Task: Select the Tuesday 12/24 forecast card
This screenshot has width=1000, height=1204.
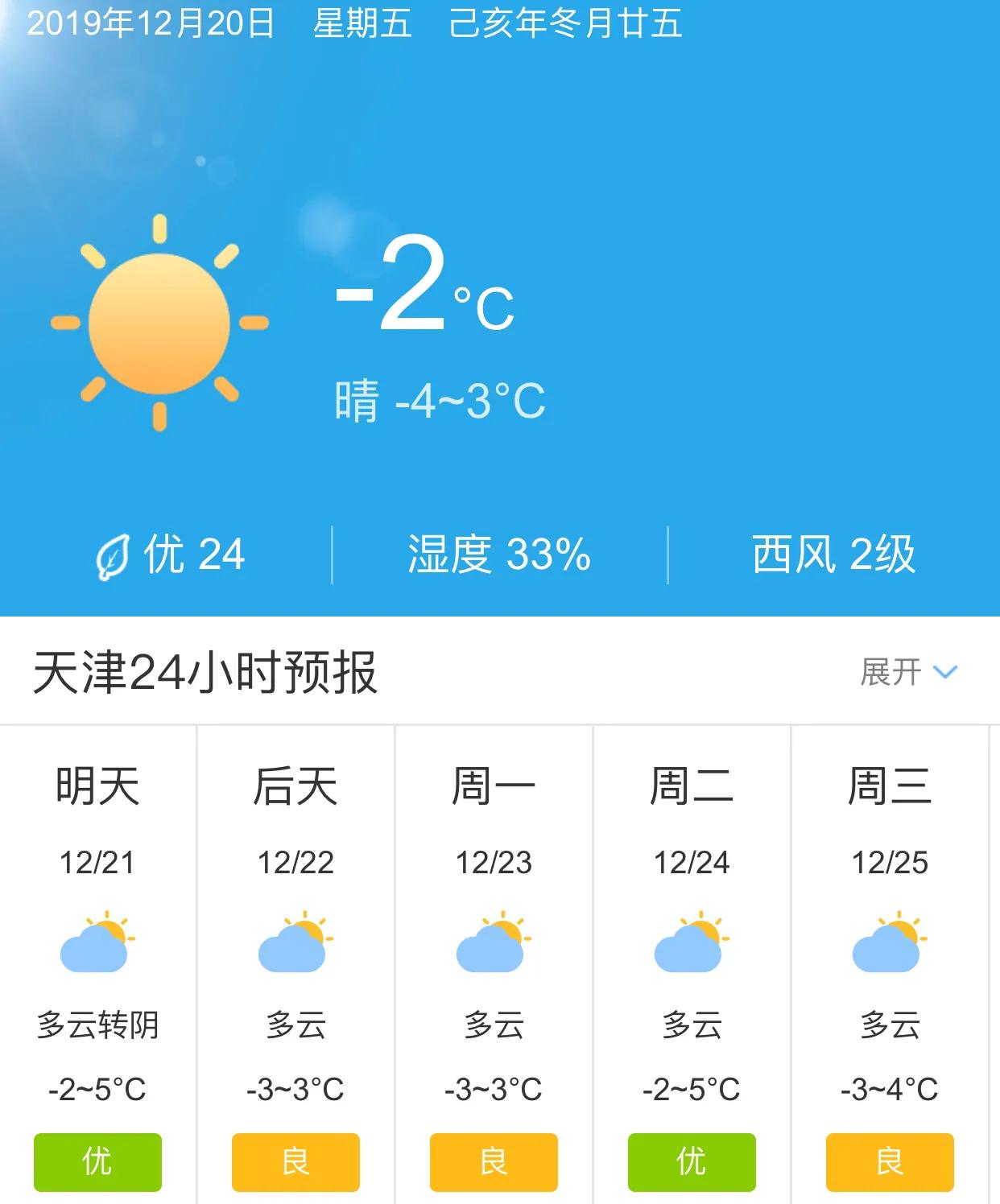Action: click(x=692, y=966)
